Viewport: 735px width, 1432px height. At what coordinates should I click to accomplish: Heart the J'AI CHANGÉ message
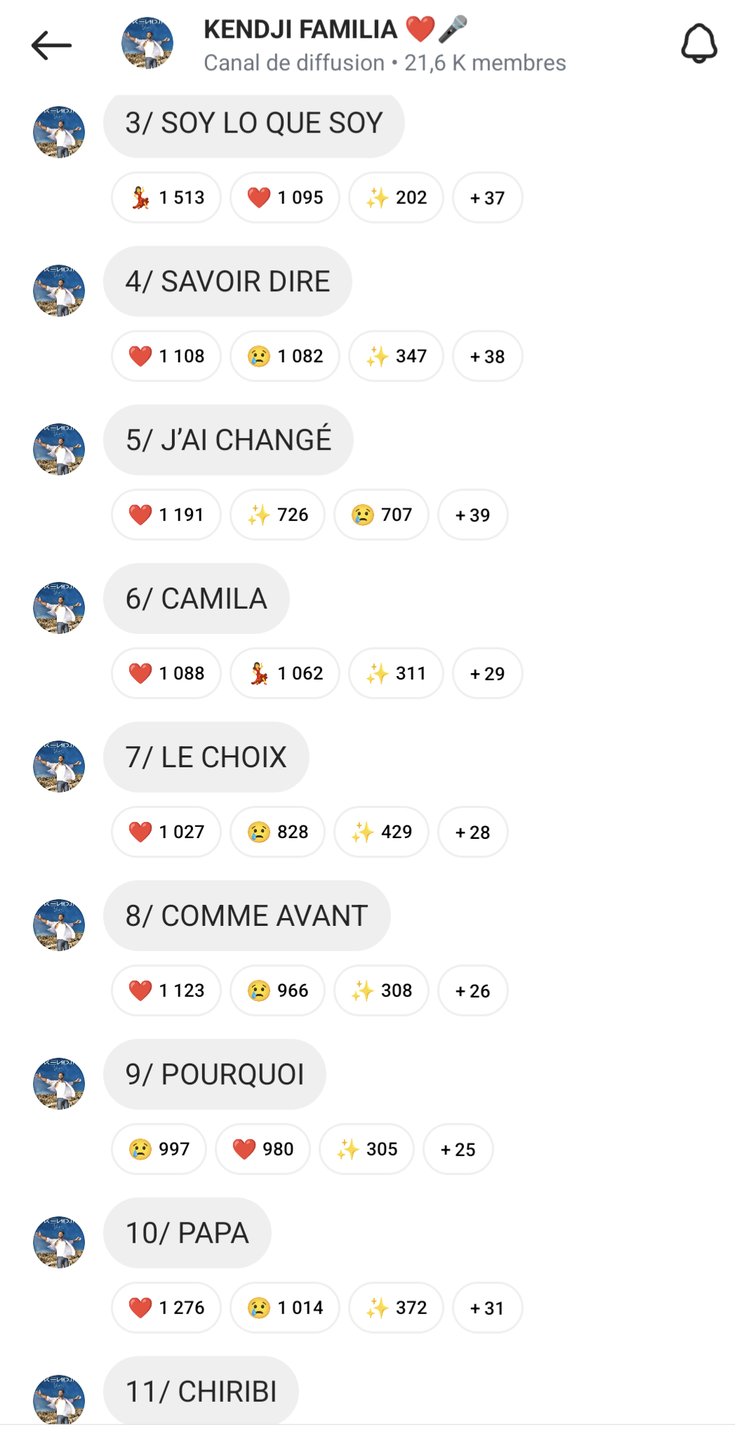point(166,514)
